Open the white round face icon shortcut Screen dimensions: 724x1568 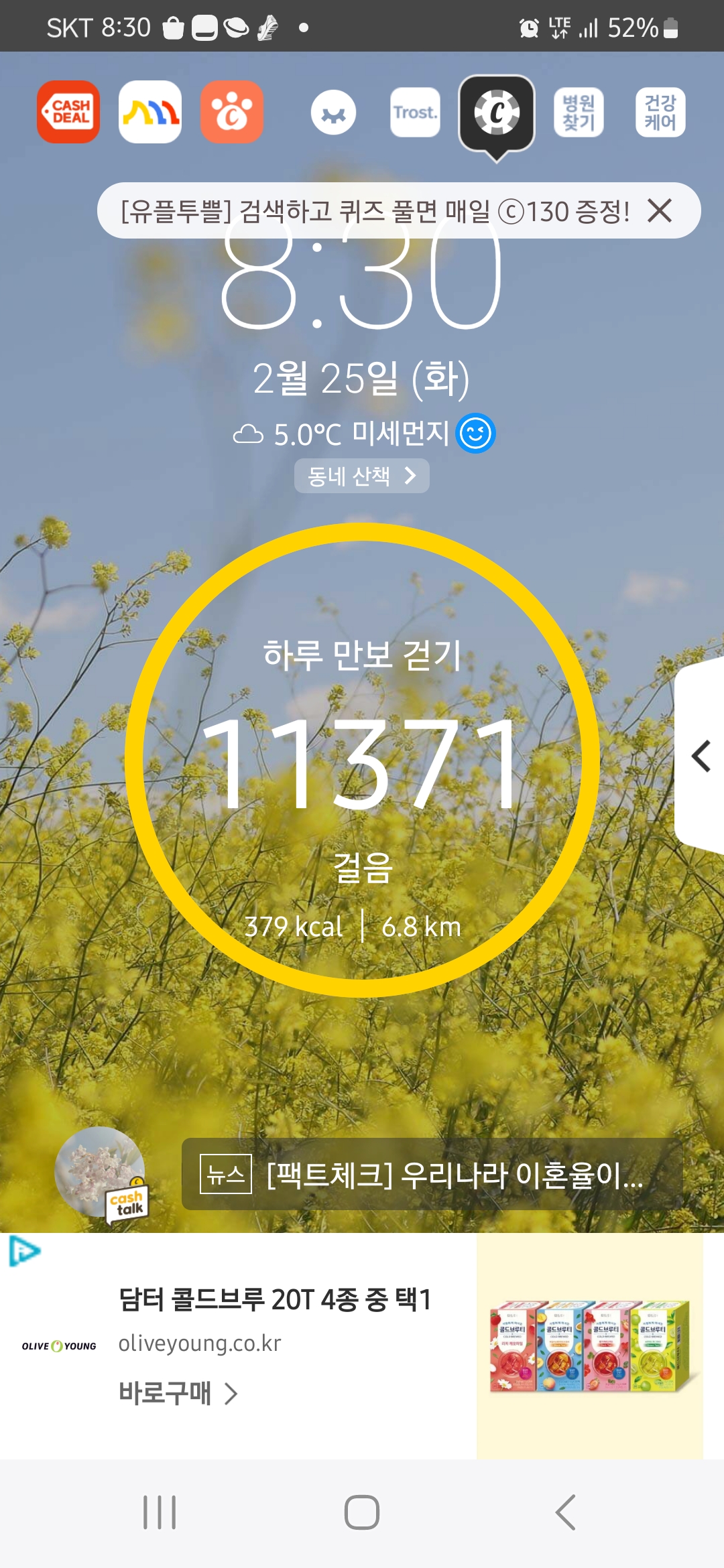[333, 113]
